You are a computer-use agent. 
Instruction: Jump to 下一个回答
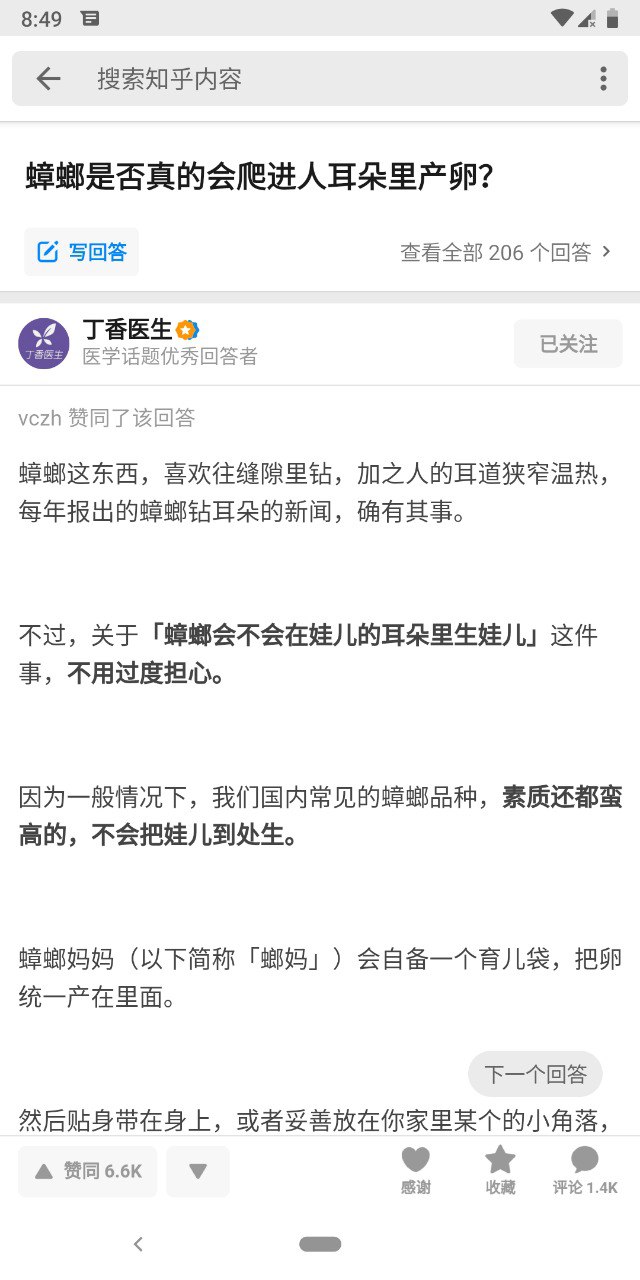click(535, 1074)
